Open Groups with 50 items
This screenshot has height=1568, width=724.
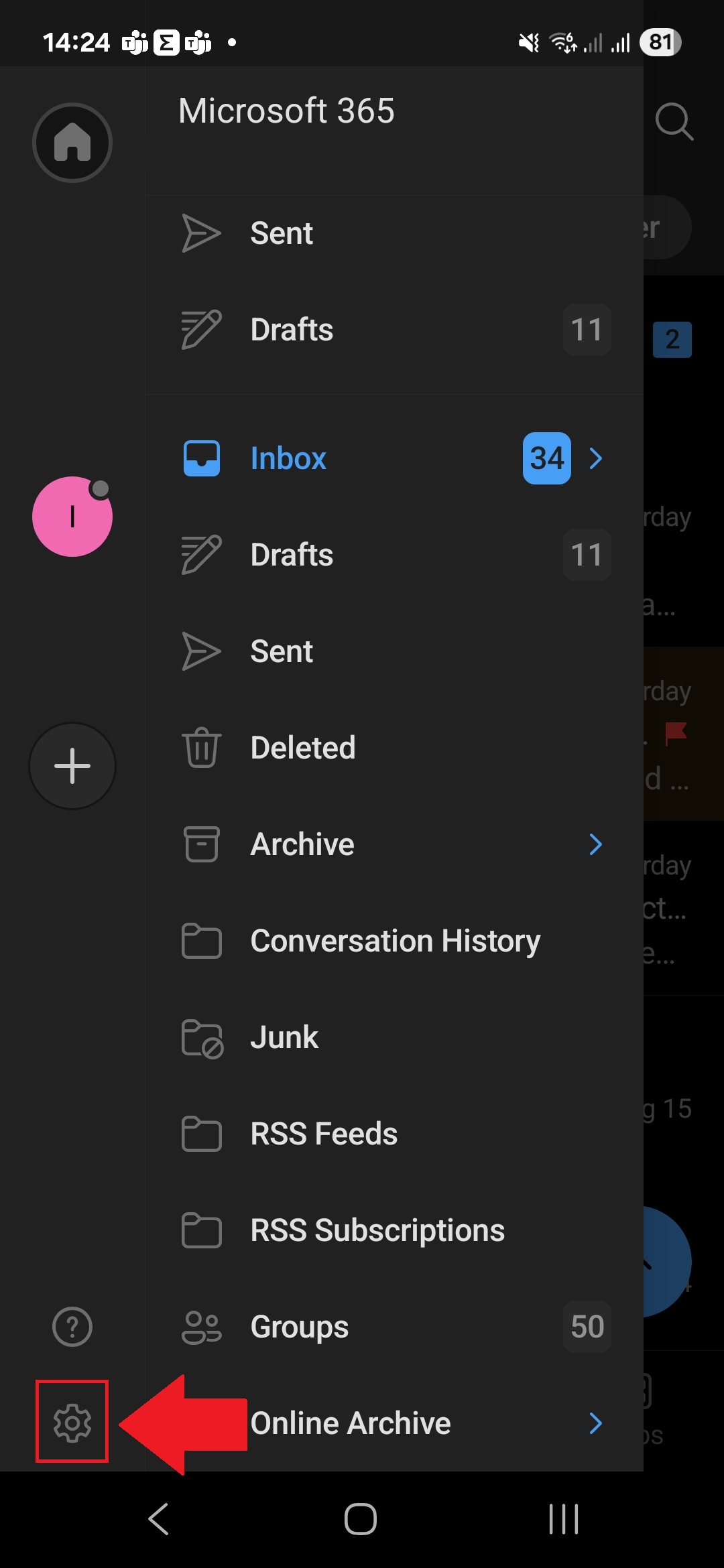394,1327
